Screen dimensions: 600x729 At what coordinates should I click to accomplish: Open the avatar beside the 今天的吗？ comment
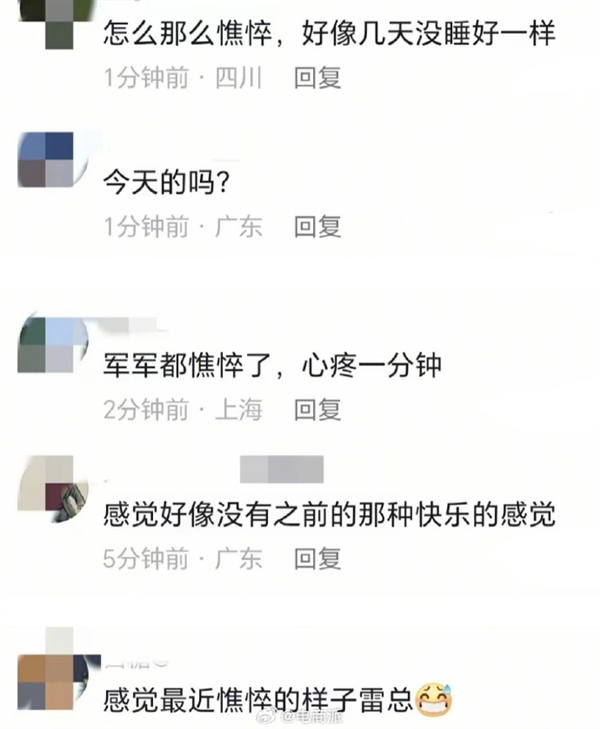pos(46,160)
